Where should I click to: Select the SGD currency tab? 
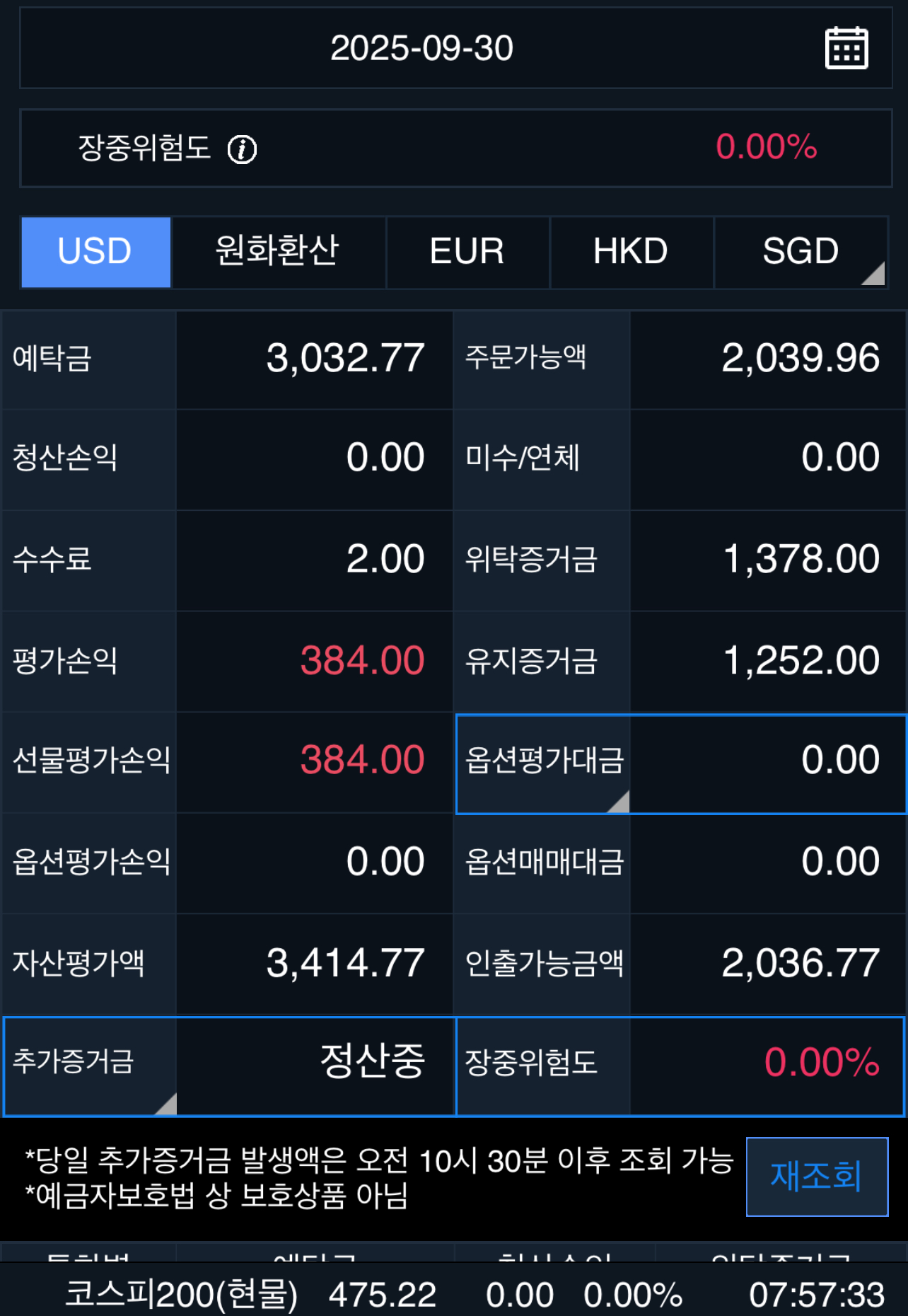801,252
